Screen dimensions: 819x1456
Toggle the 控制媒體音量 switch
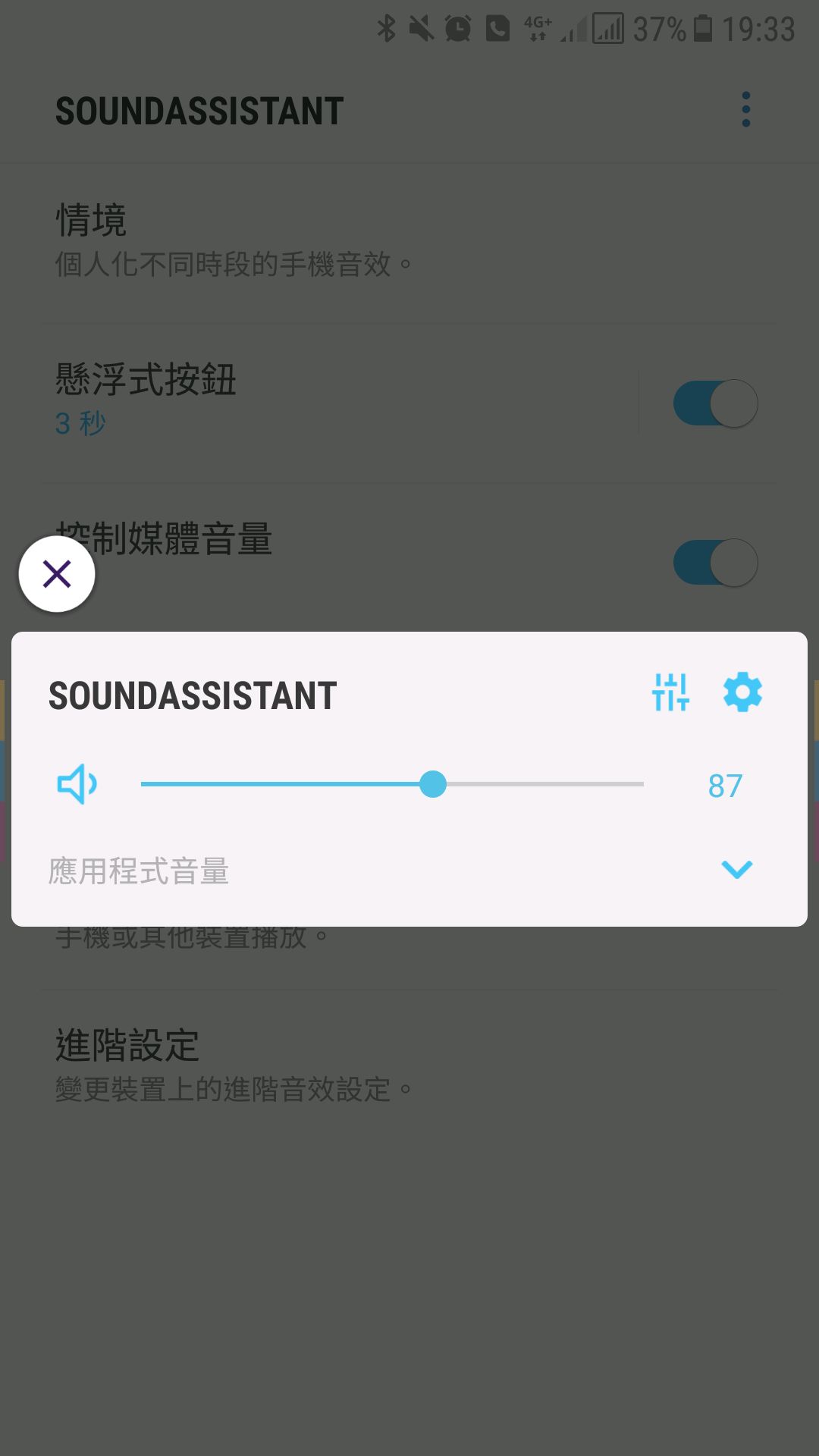coord(715,563)
